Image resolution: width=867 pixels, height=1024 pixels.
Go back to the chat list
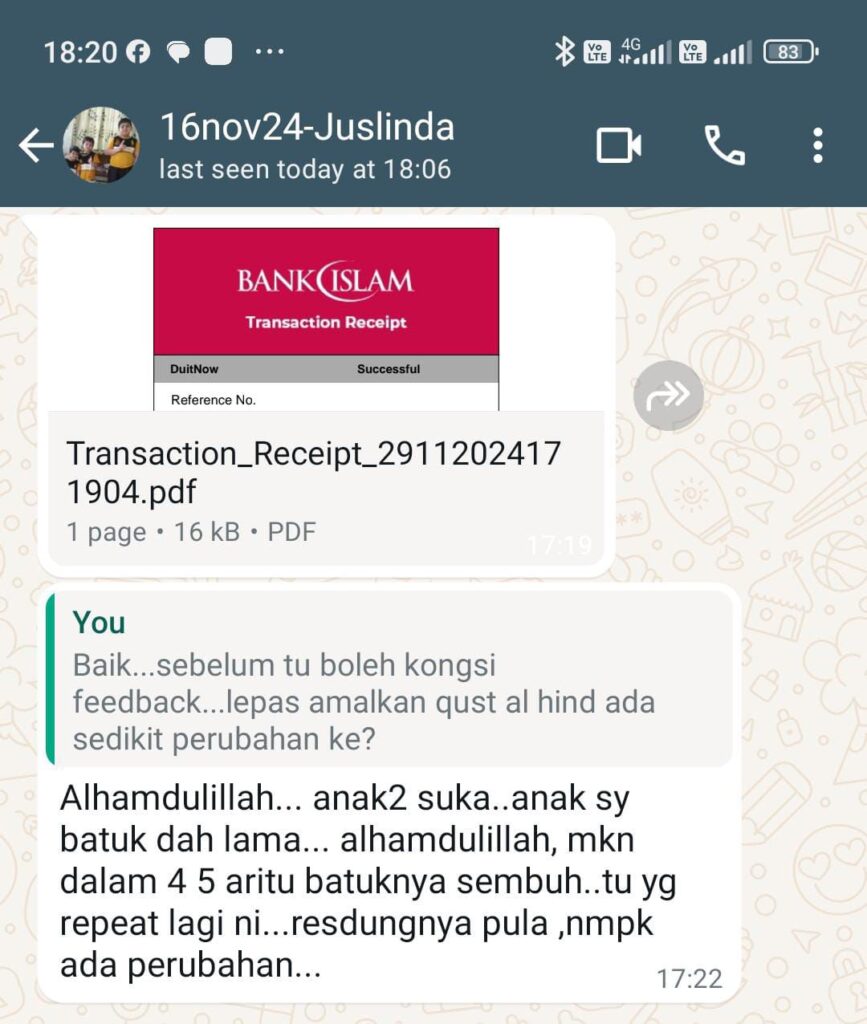click(x=36, y=146)
